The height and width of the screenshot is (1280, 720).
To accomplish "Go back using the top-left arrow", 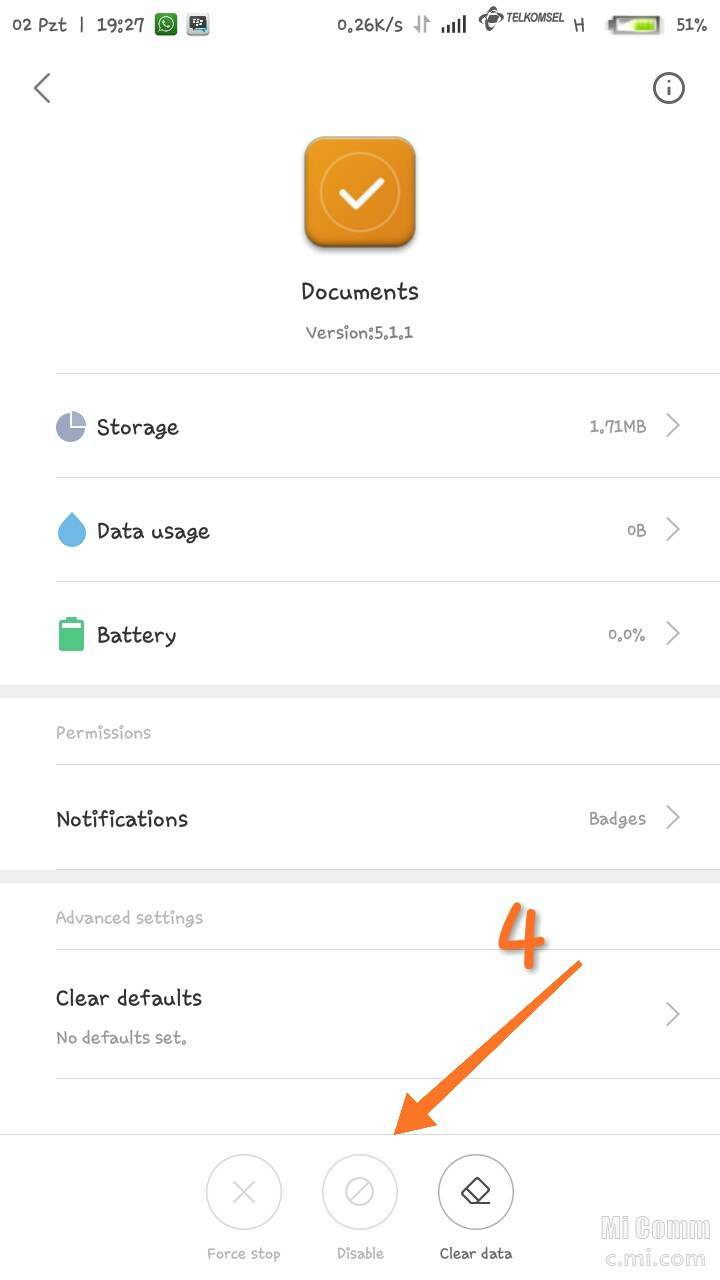I will tap(42, 89).
